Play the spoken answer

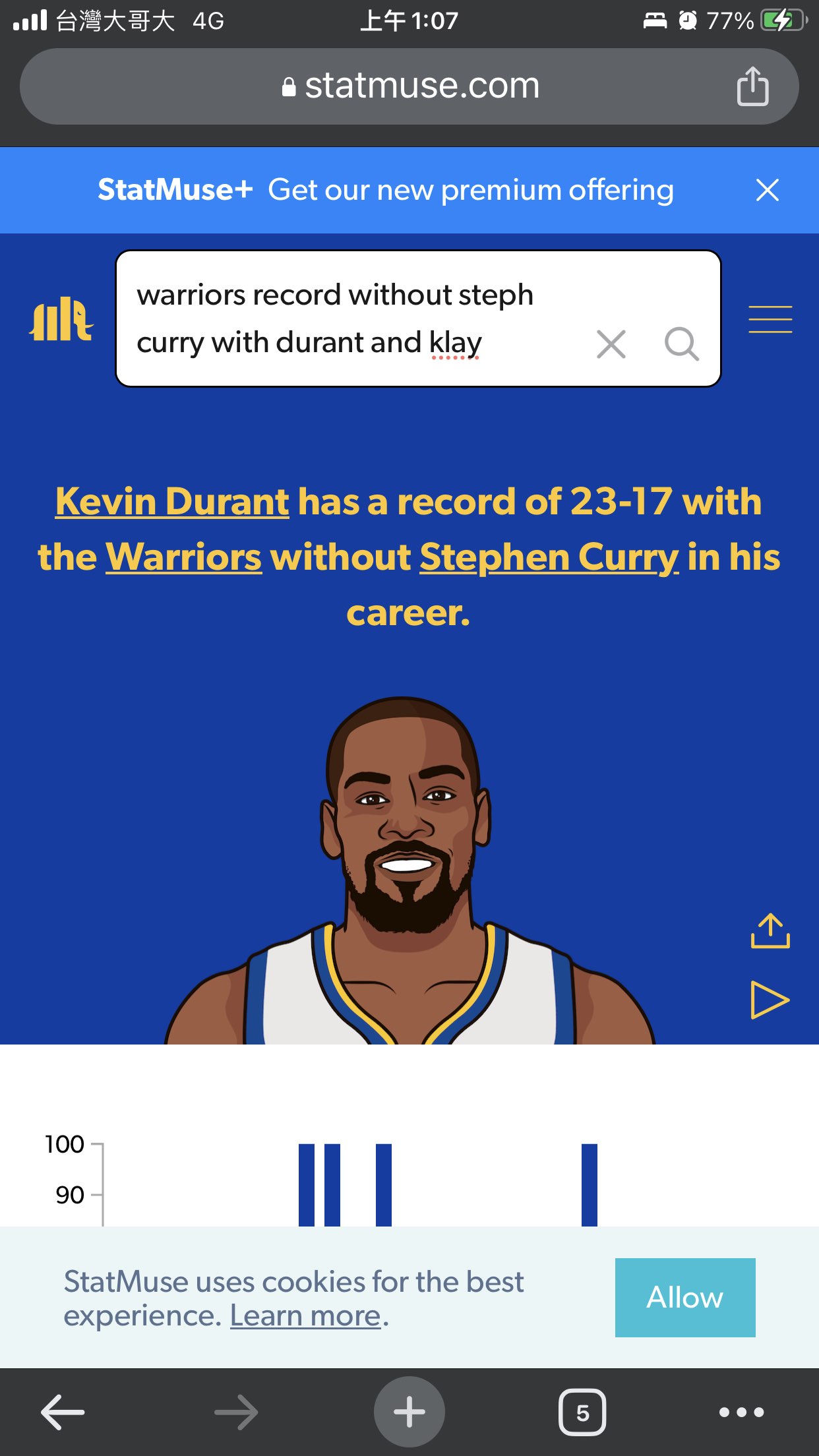click(x=769, y=1000)
